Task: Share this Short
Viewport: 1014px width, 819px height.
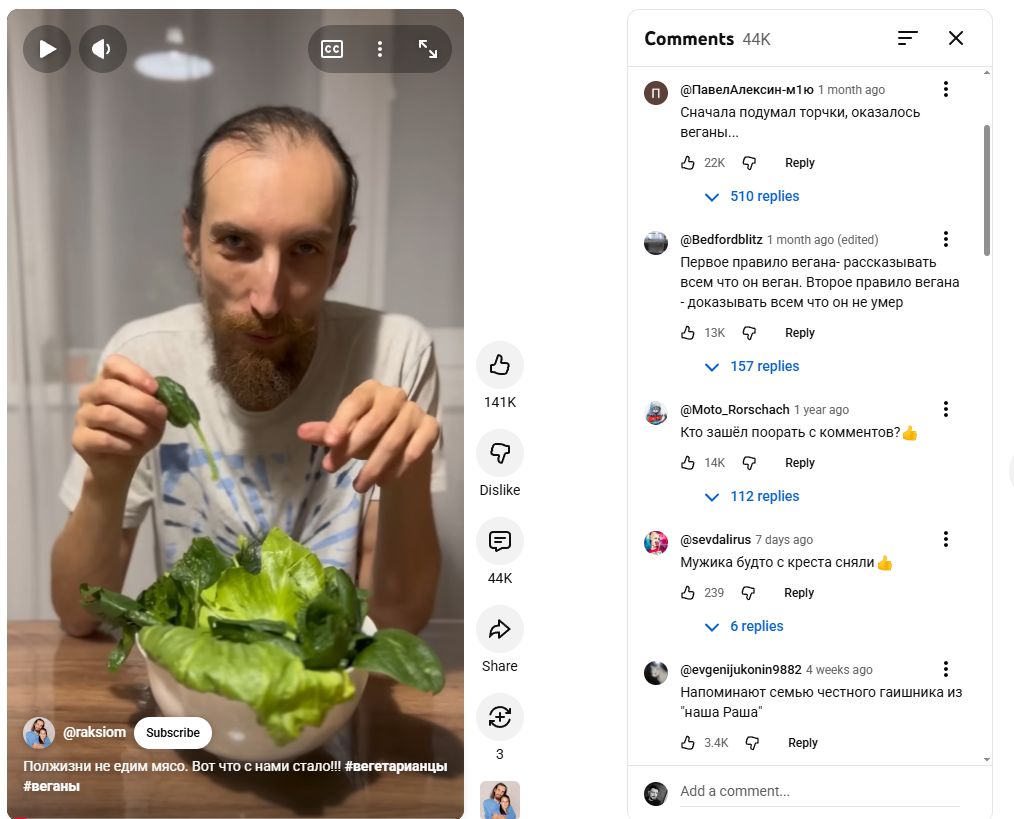Action: 499,629
